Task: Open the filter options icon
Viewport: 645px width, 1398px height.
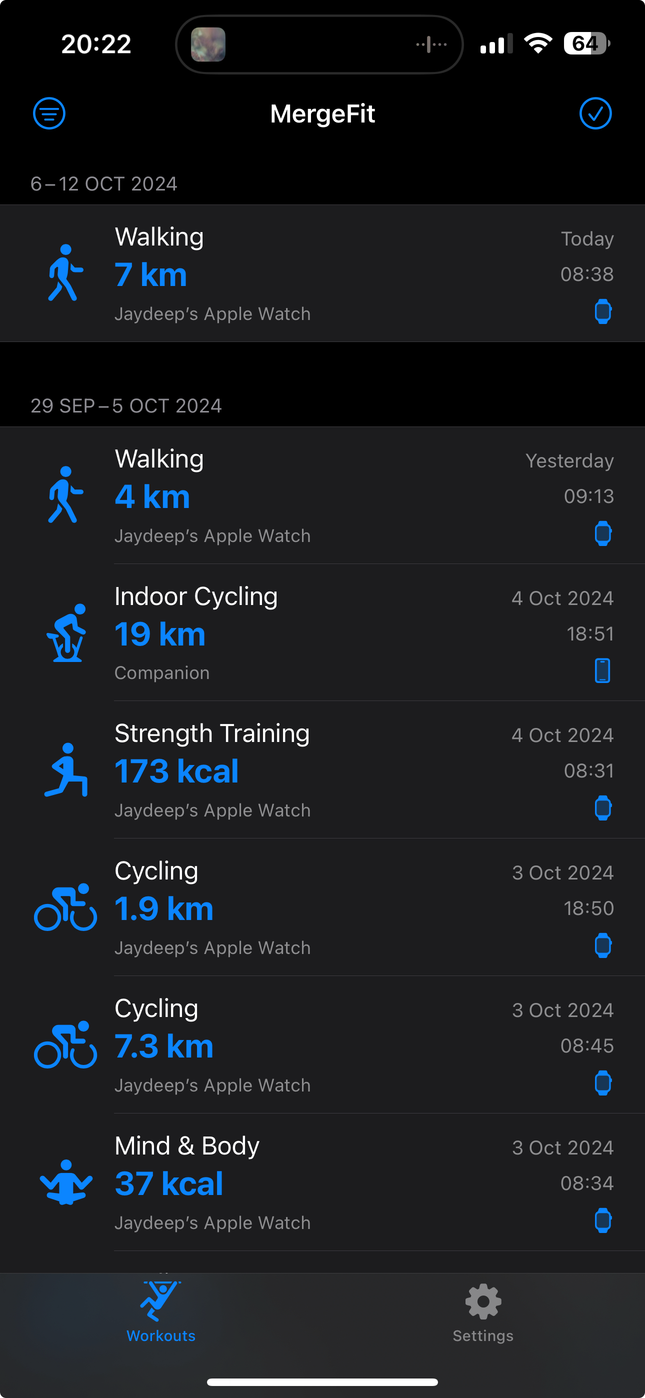Action: point(49,114)
